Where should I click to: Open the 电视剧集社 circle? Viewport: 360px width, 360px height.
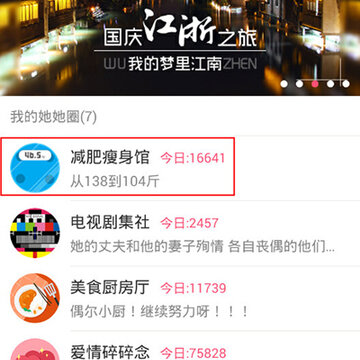click(x=180, y=233)
